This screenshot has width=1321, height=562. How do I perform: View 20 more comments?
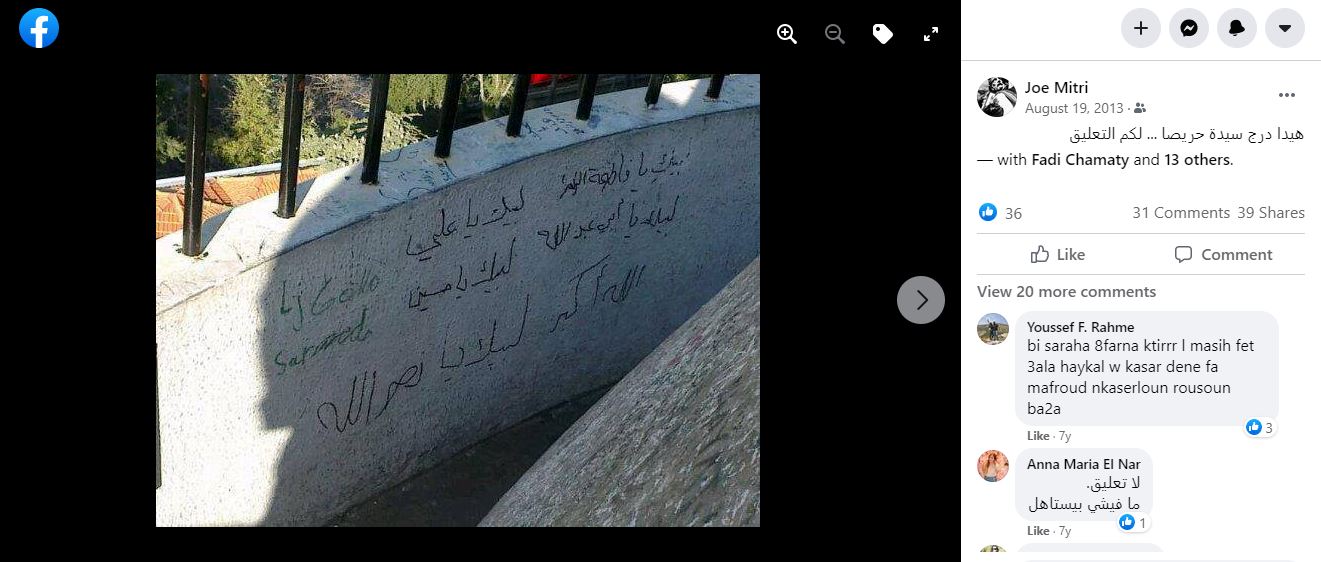1066,292
